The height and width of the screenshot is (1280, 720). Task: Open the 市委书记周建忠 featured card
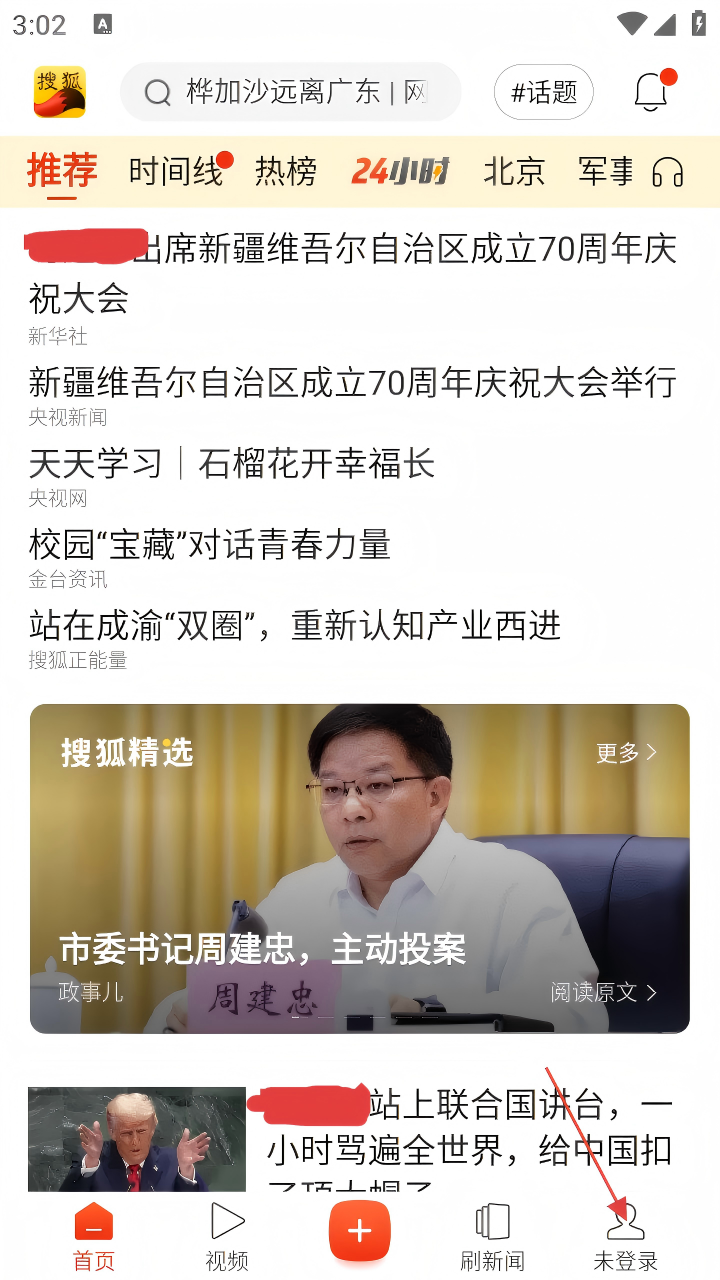click(x=262, y=949)
